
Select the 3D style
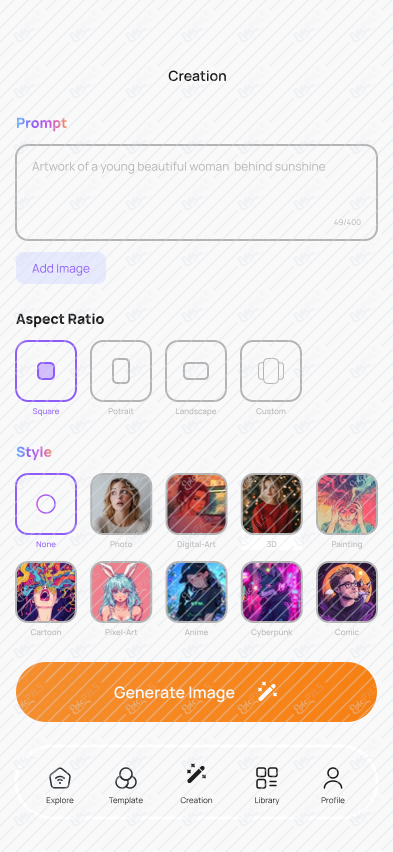[x=271, y=504]
